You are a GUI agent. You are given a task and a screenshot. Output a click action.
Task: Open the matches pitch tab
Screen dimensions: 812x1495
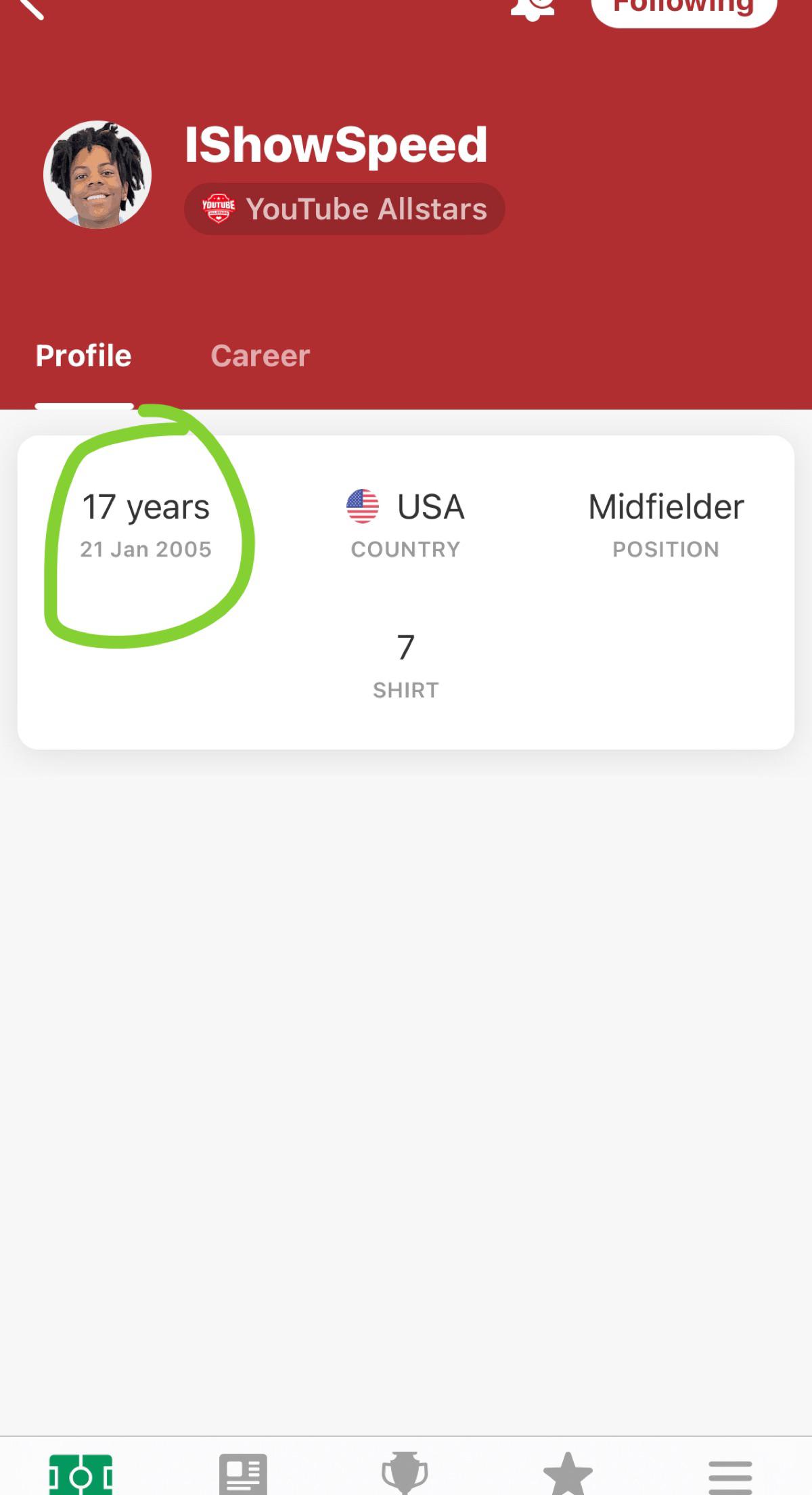coord(81,1473)
